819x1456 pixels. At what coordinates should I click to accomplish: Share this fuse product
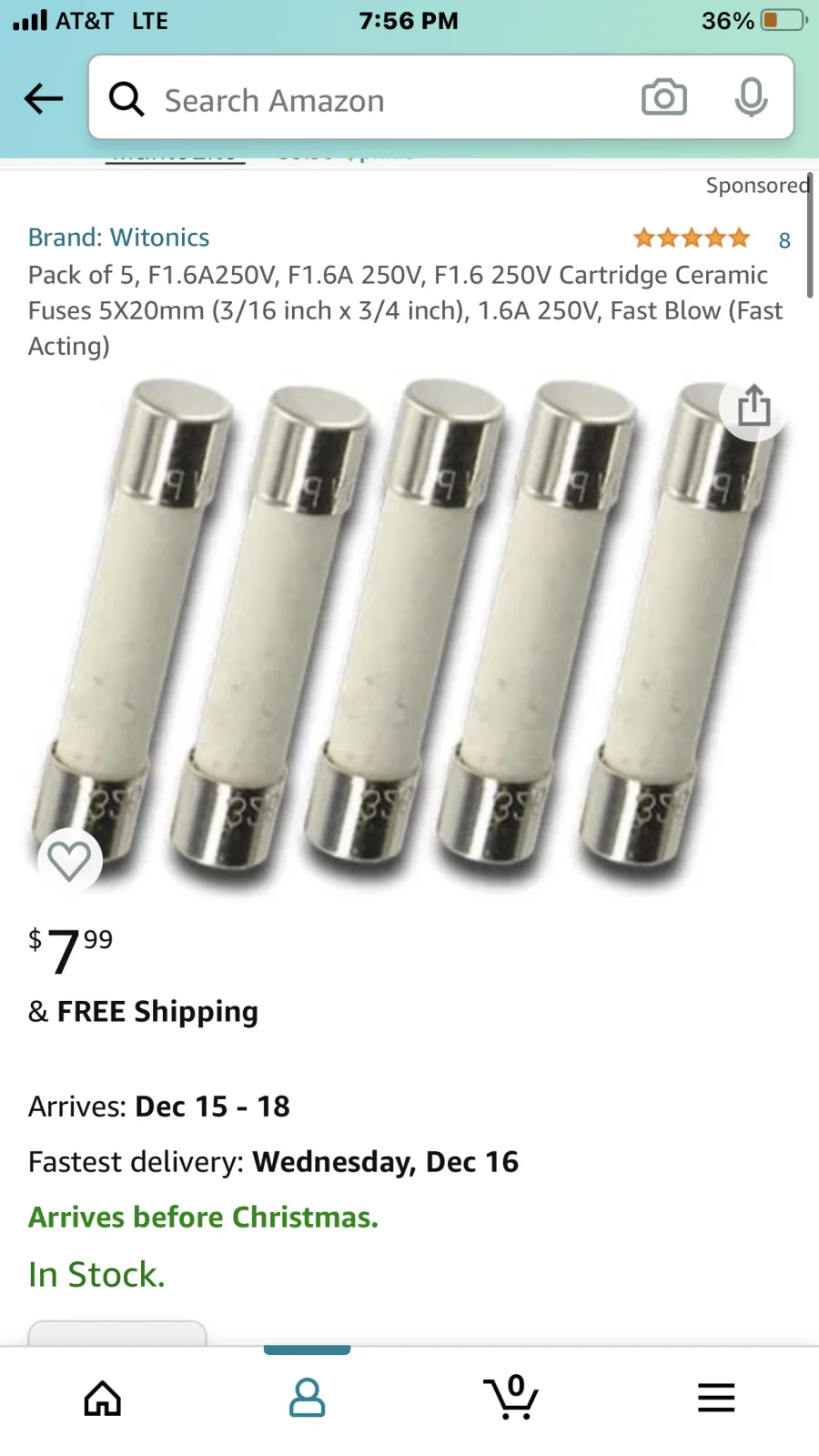[x=753, y=406]
